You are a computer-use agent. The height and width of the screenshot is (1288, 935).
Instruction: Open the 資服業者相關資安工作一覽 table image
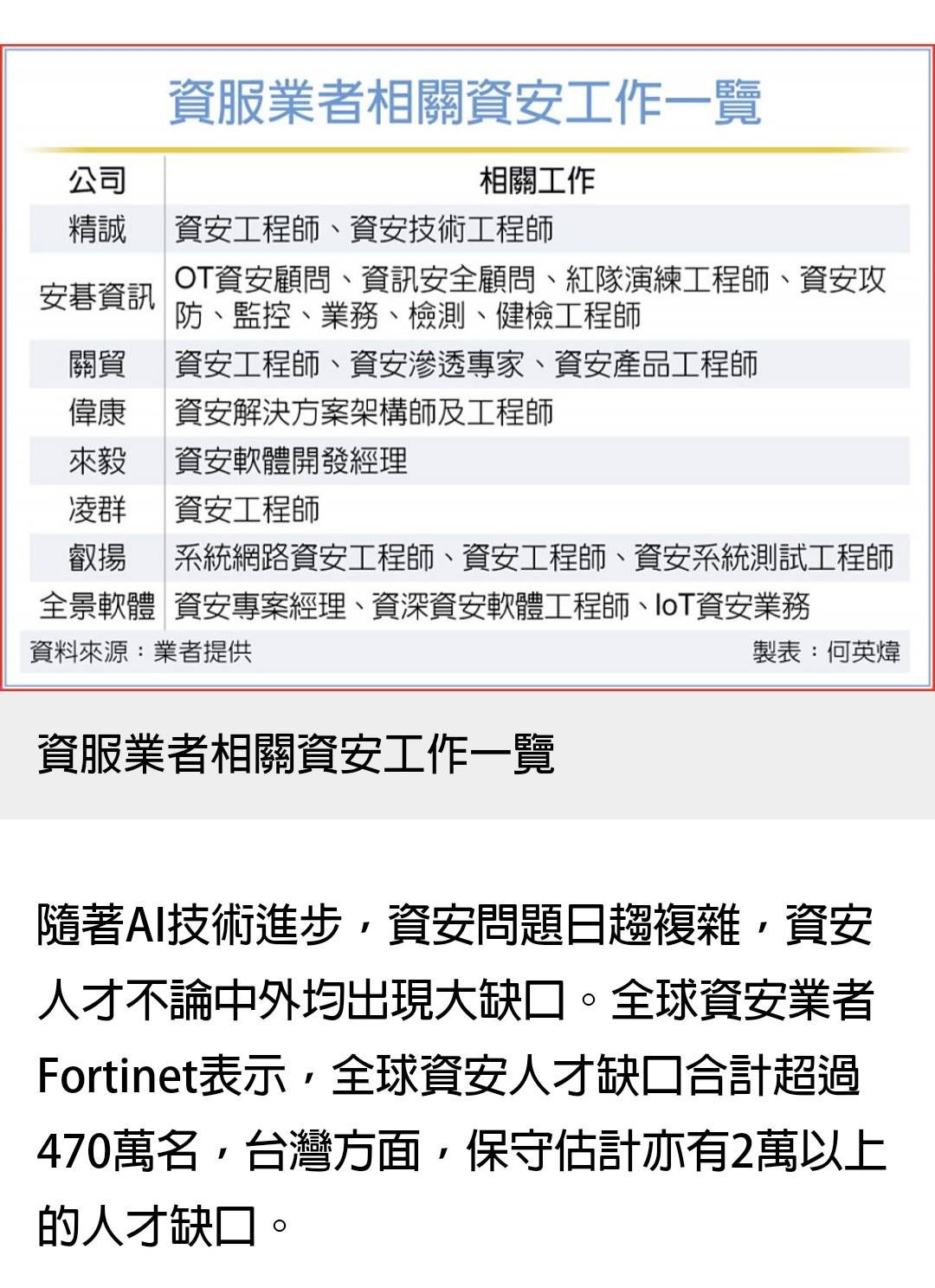point(467,367)
